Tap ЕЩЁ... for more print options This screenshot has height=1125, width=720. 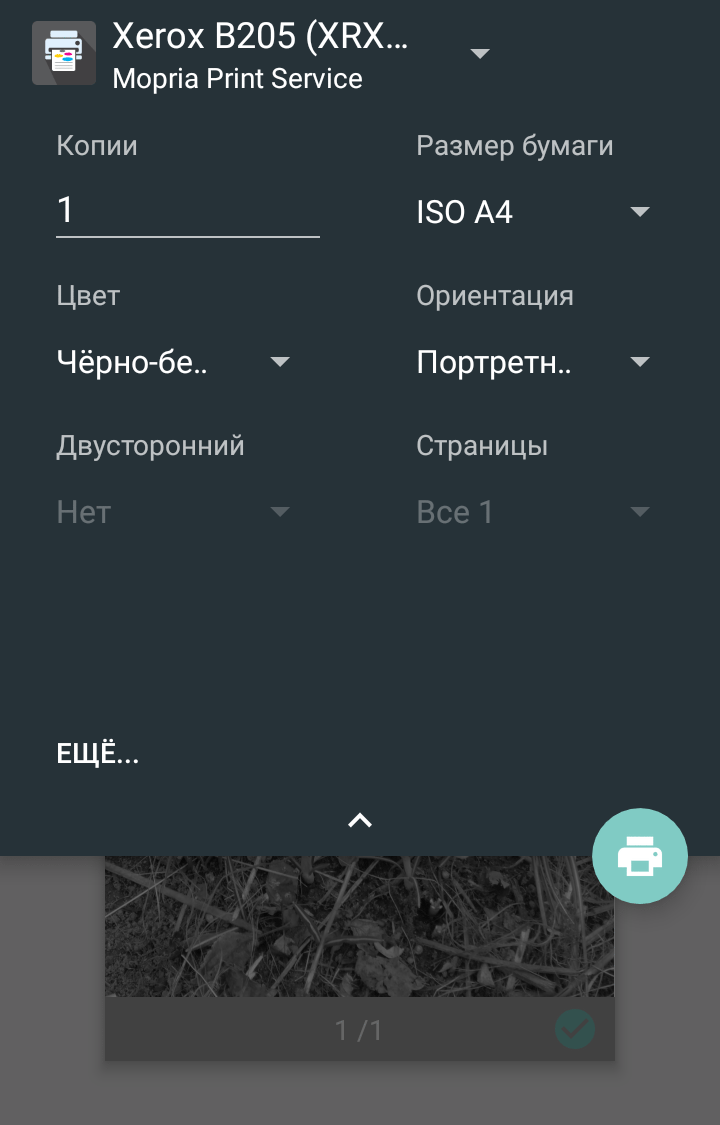click(x=98, y=754)
